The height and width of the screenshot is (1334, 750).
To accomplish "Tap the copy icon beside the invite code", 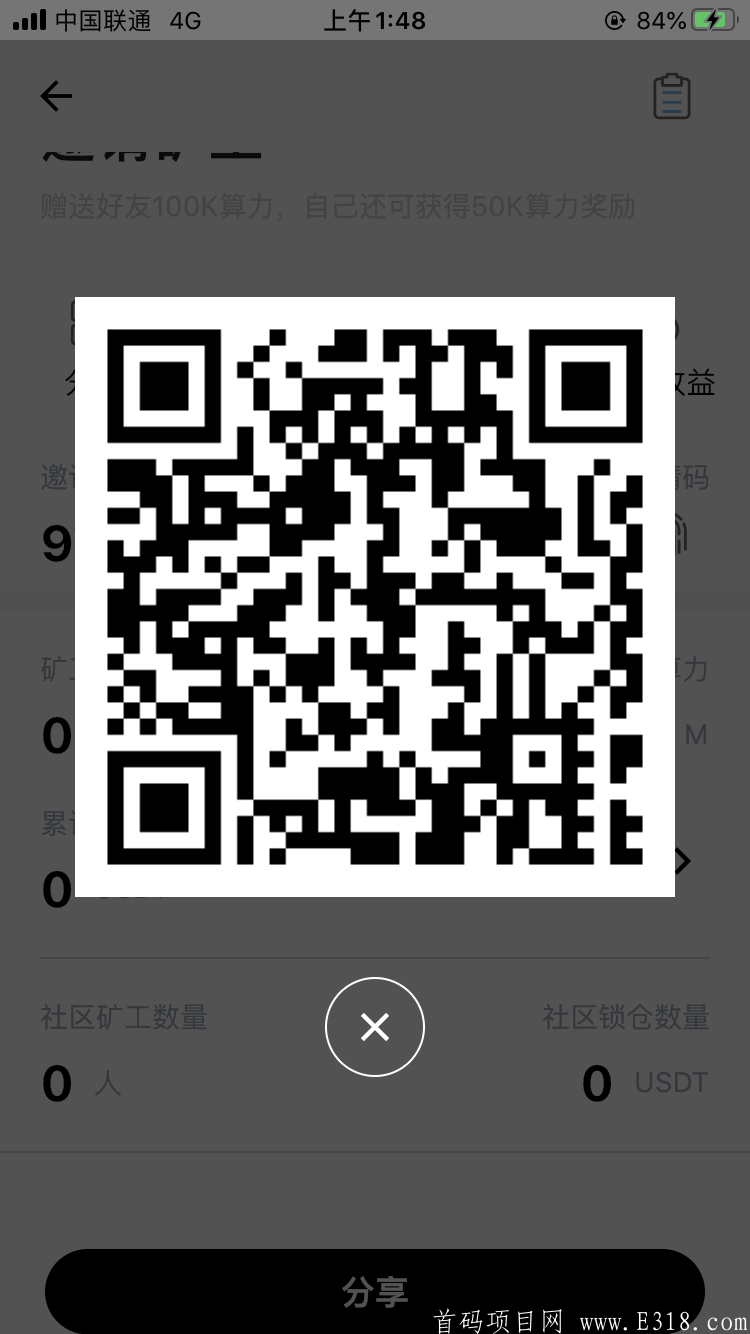I will click(672, 533).
